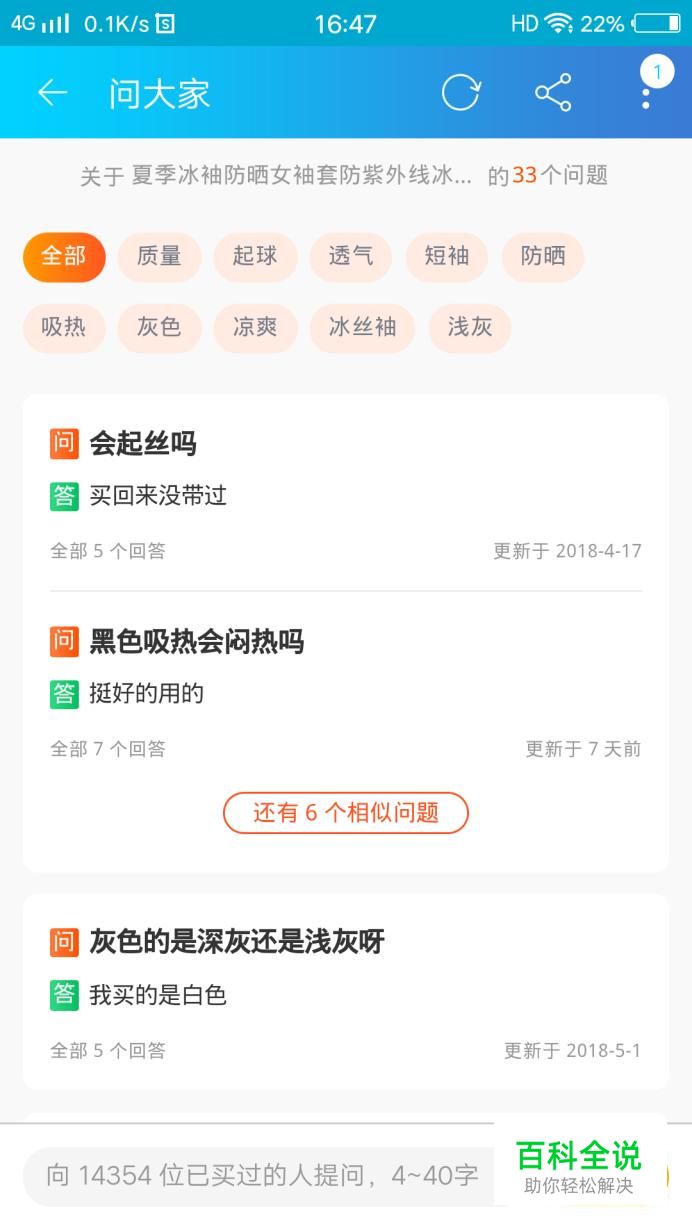Go back using the arrow icon
Viewport: 692px width, 1230px height.
point(52,93)
